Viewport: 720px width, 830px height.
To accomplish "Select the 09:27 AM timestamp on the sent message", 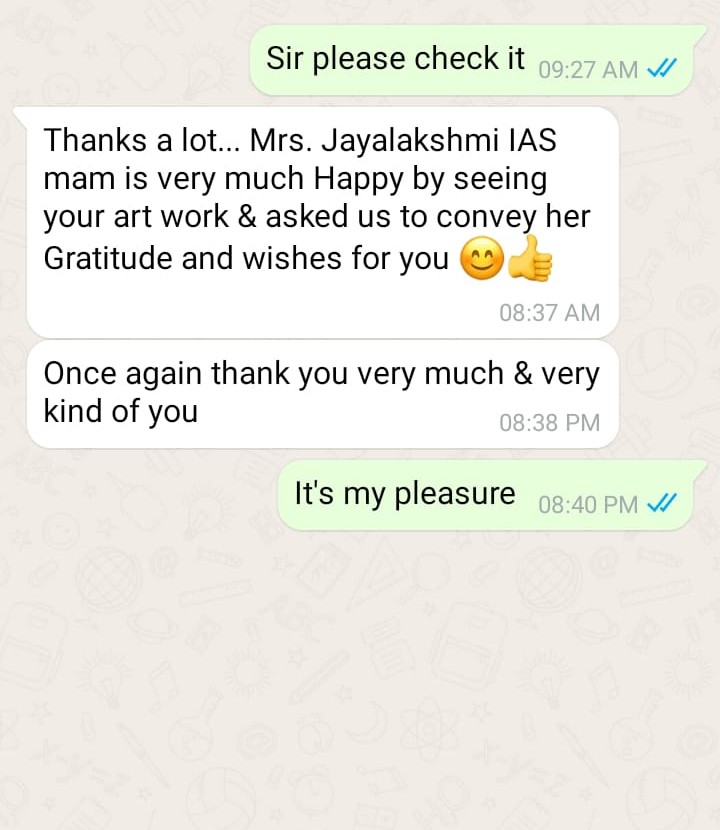I will tap(589, 70).
